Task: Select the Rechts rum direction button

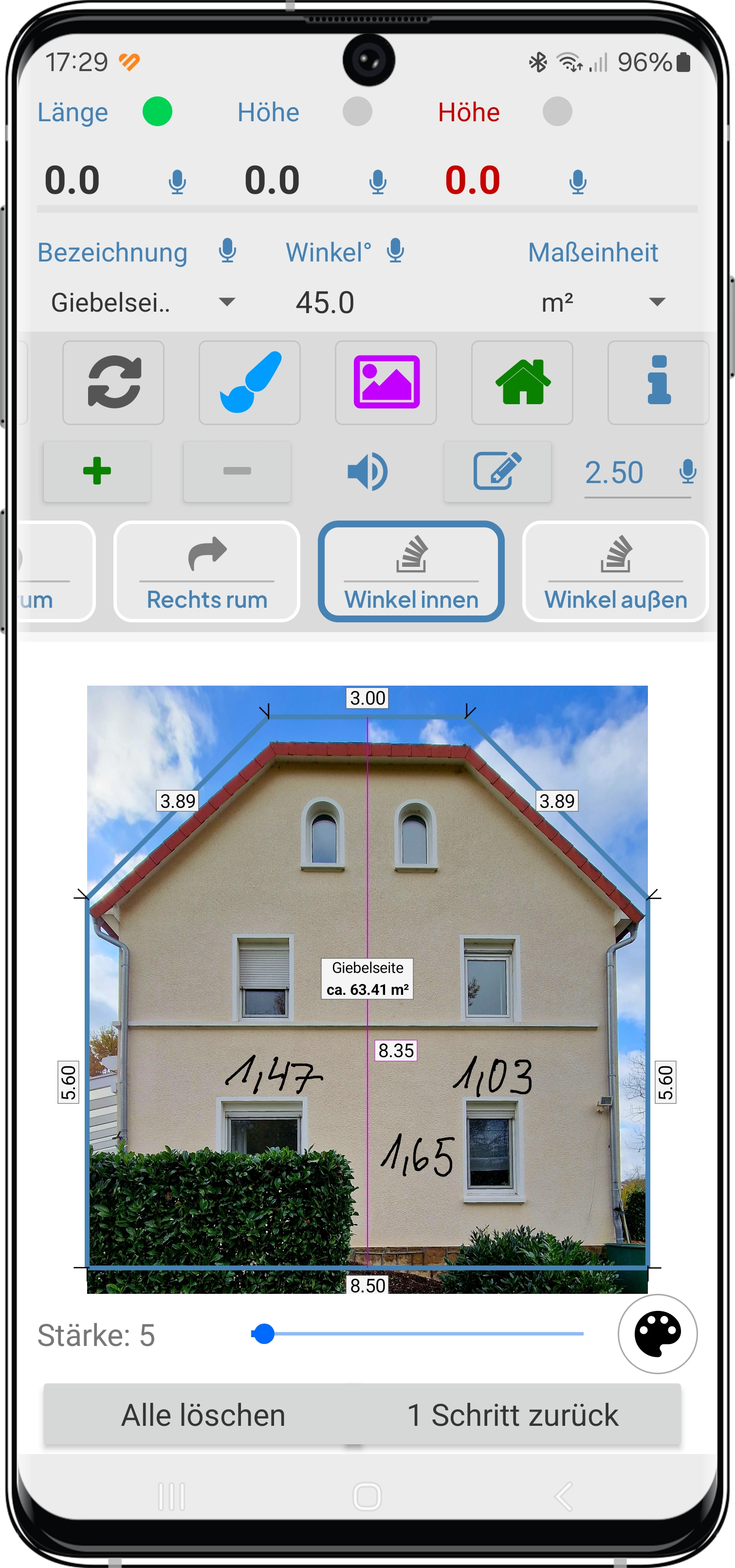Action: coord(207,572)
